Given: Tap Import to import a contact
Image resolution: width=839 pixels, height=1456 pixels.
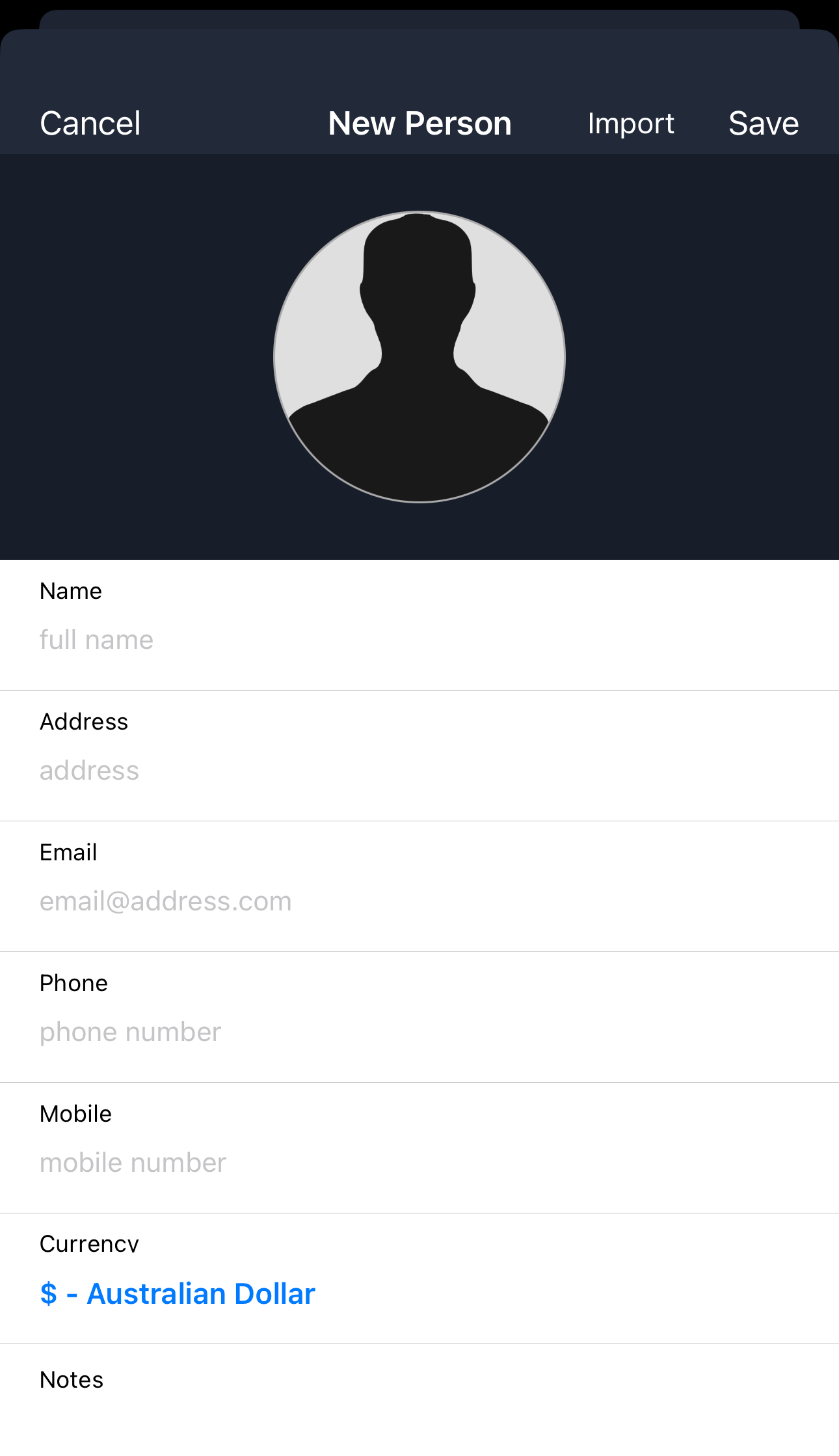Looking at the screenshot, I should [630, 123].
